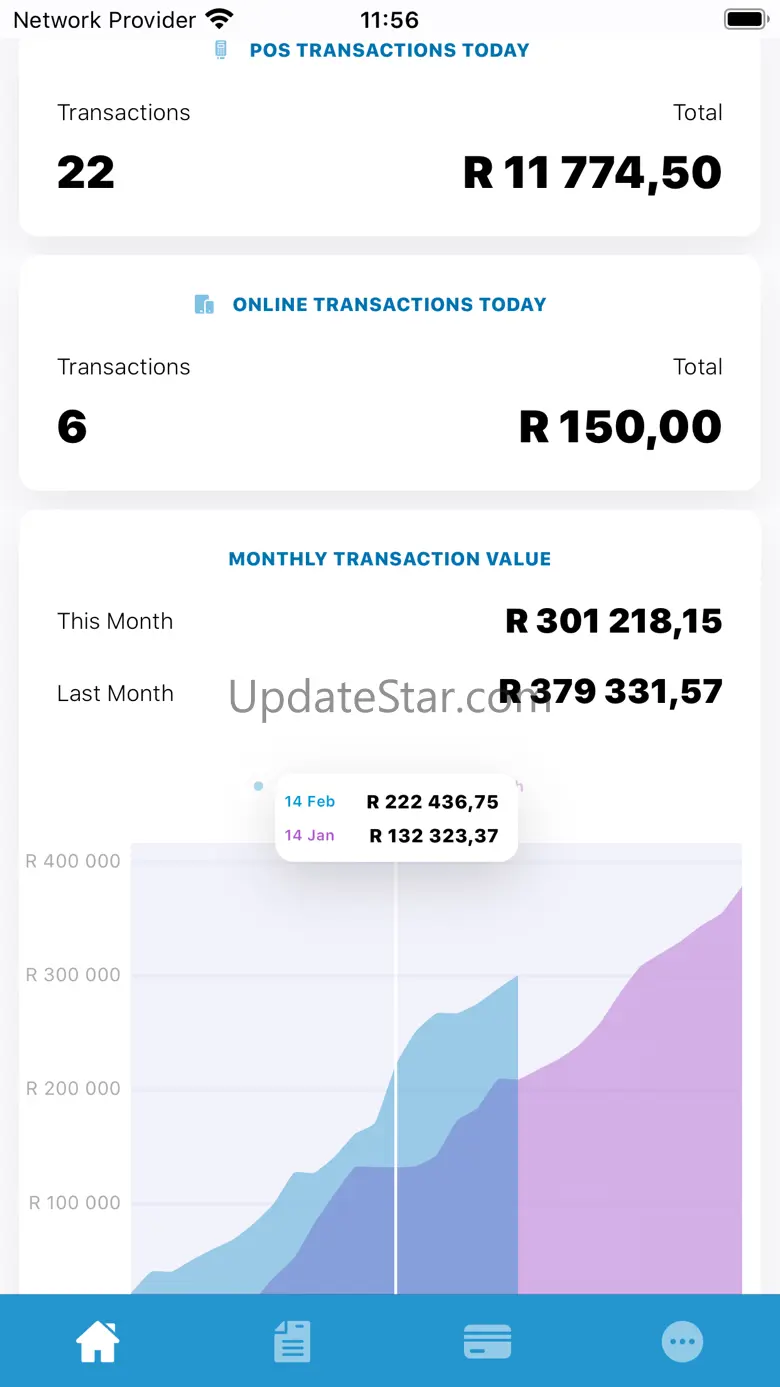Open the documents tab in bottom bar

(293, 1341)
